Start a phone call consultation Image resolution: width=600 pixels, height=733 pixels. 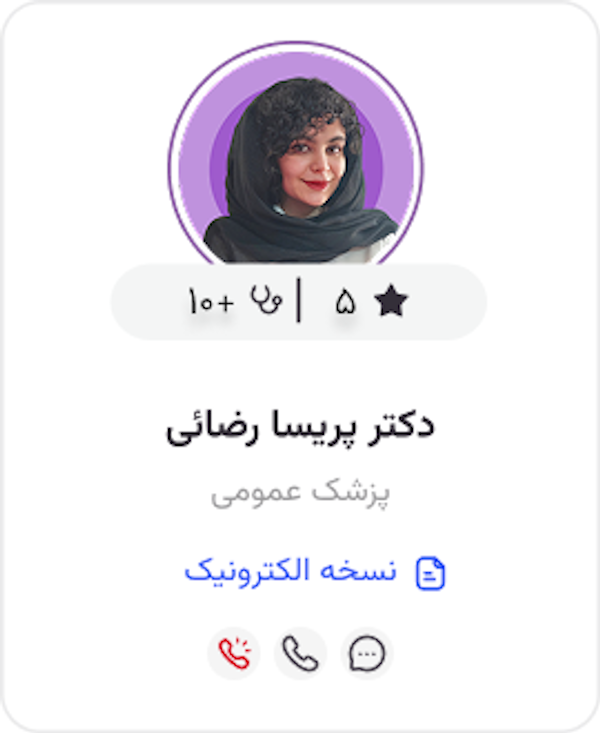tap(300, 654)
